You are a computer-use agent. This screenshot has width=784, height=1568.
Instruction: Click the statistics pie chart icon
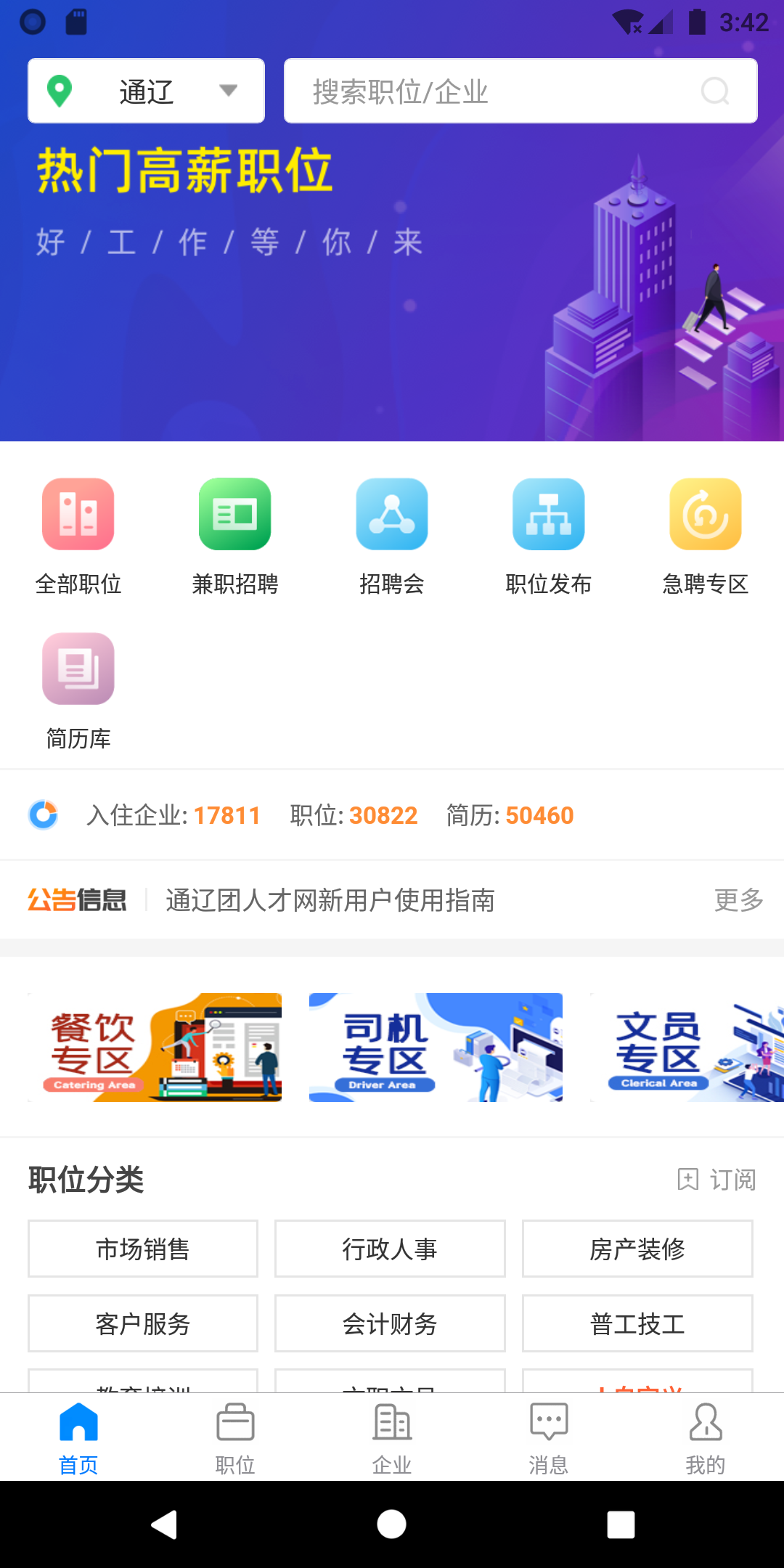[44, 814]
